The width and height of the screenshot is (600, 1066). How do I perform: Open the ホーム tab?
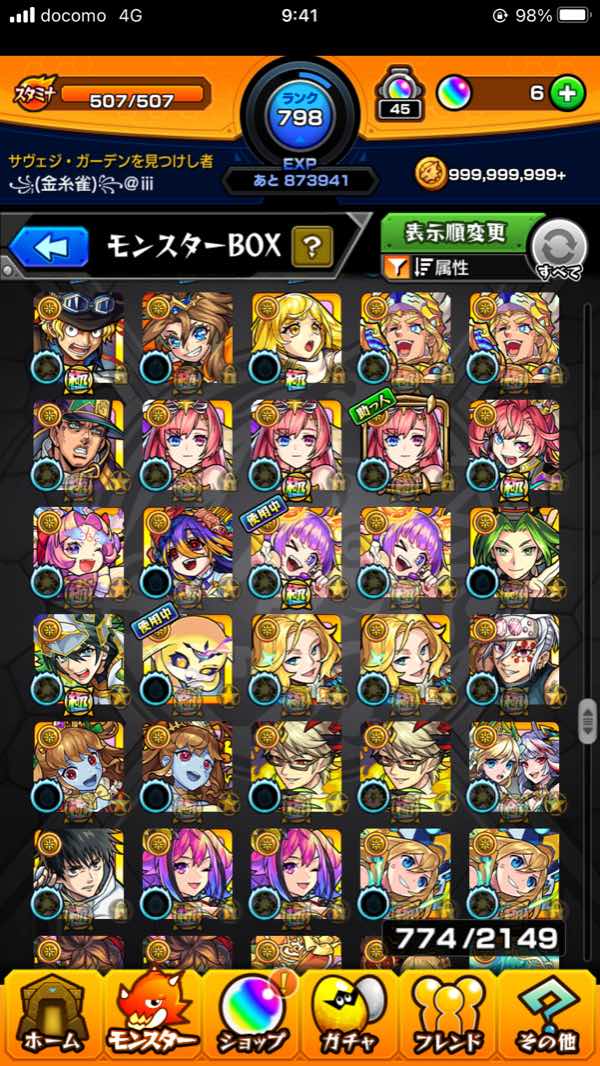point(50,1015)
